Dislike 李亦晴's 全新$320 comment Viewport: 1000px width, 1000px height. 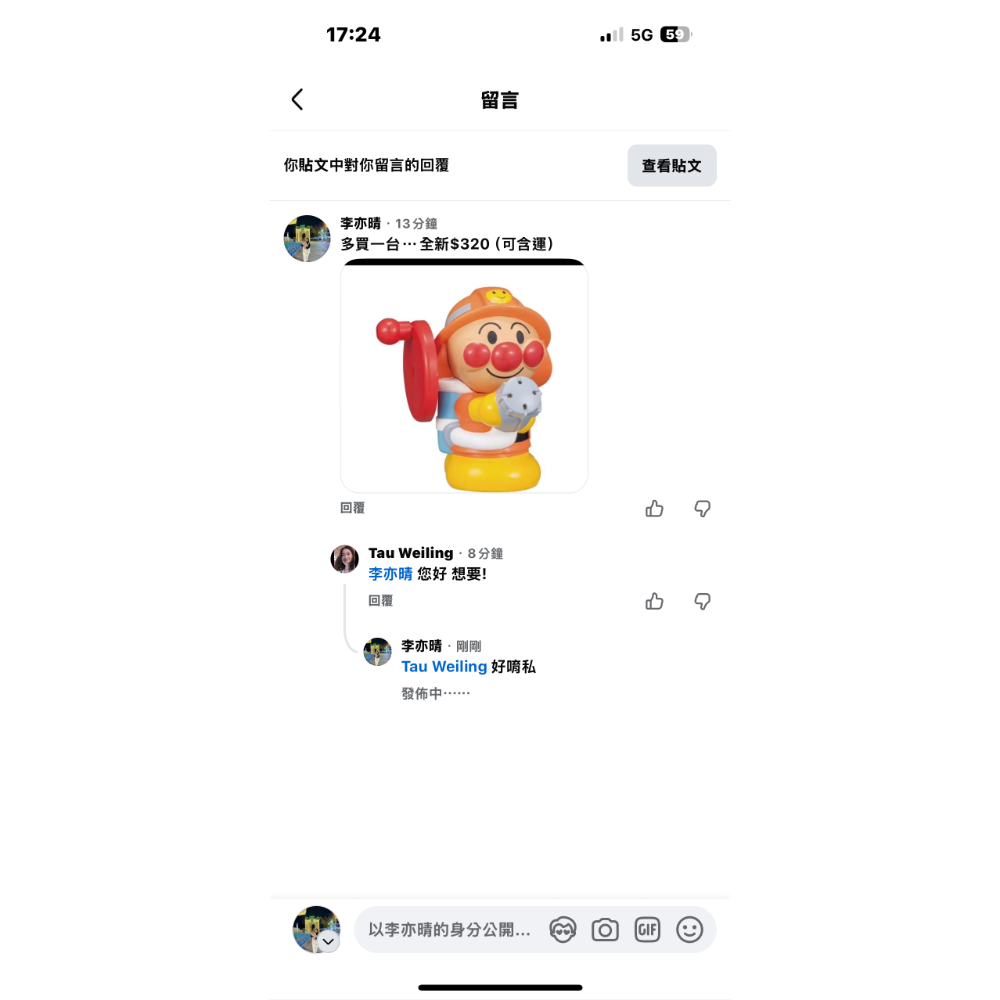click(703, 509)
